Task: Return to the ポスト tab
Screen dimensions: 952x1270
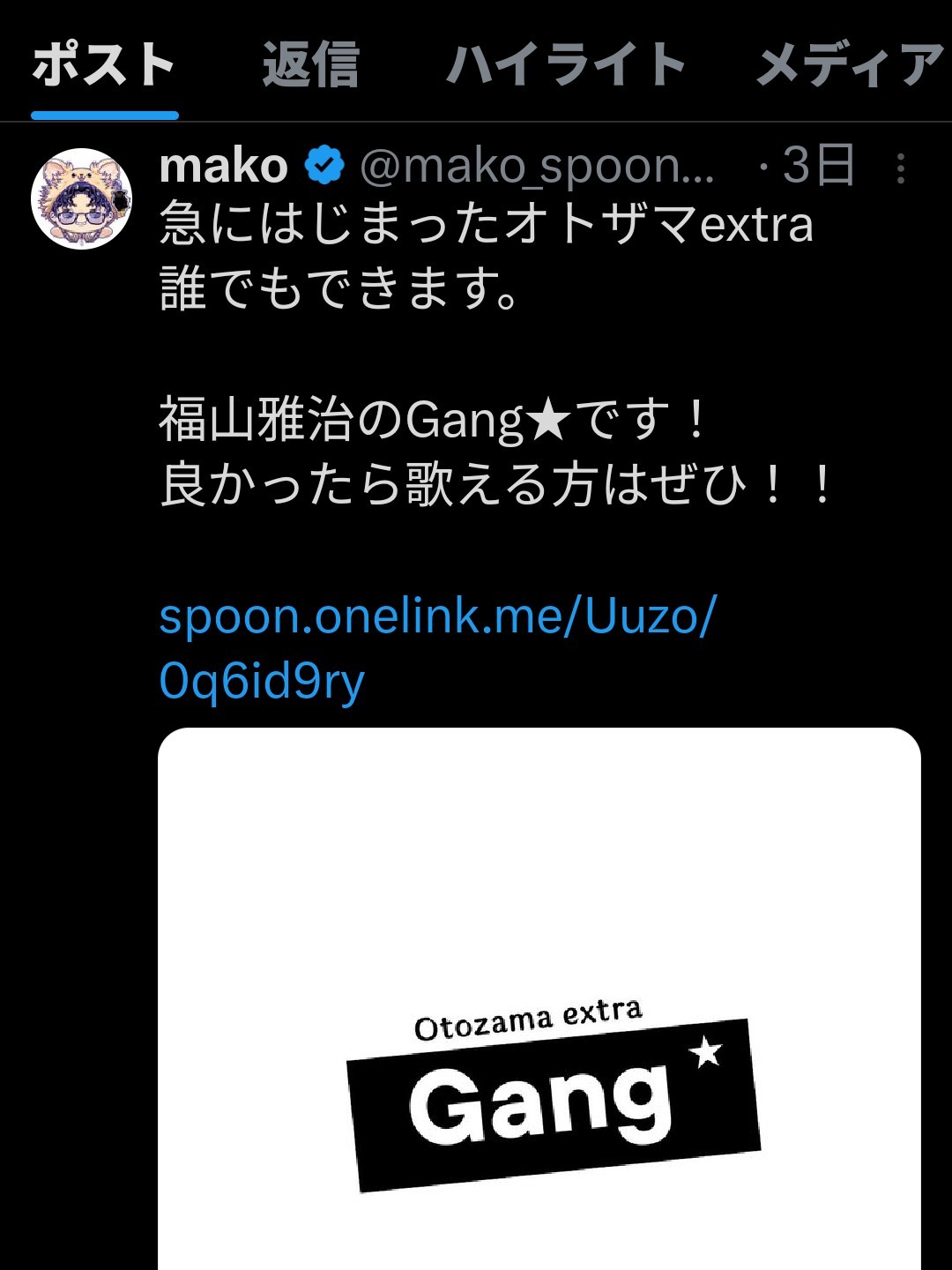Action: tap(101, 62)
